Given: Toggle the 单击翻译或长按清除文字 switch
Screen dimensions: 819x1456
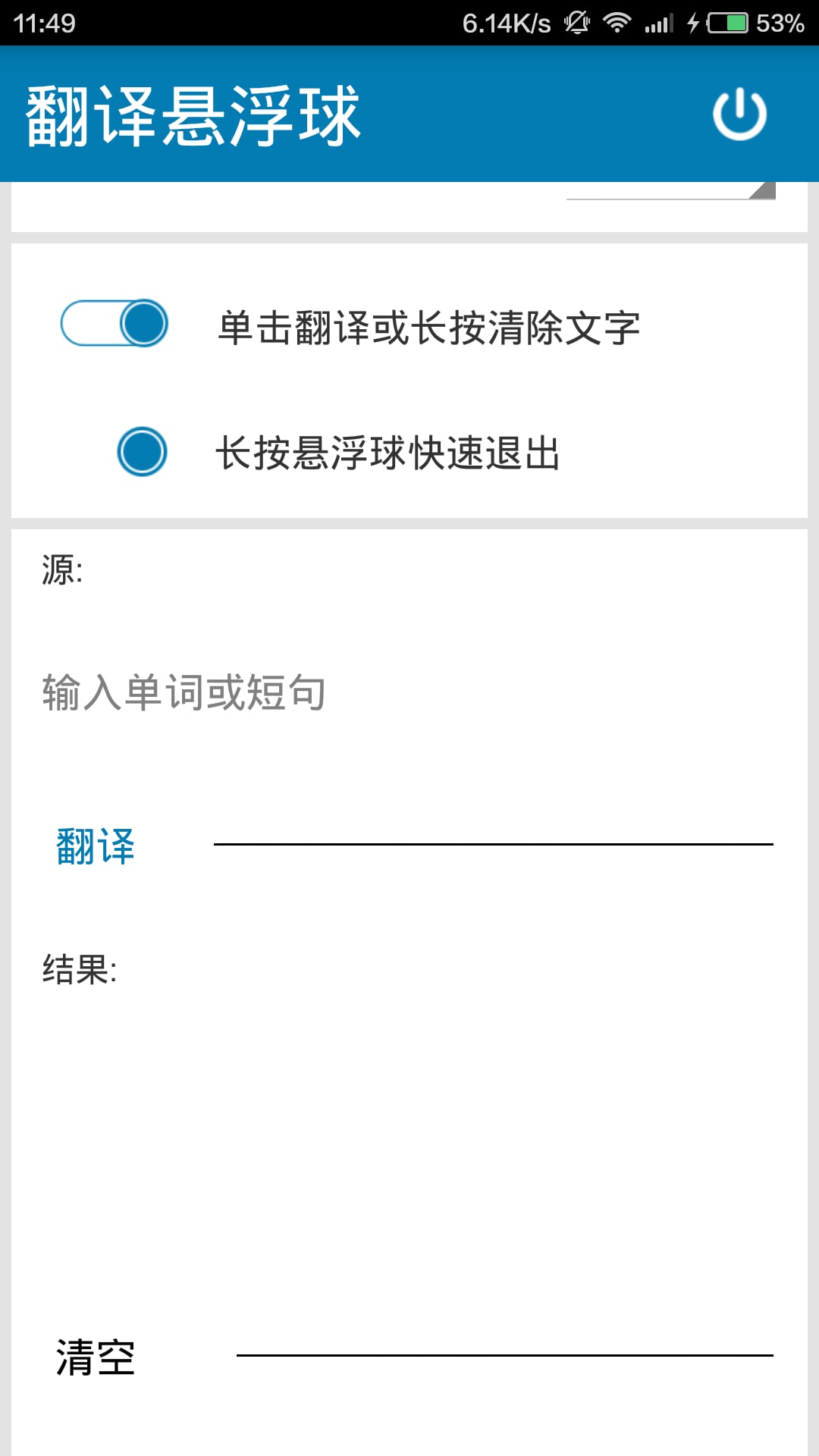Looking at the screenshot, I should [x=115, y=324].
